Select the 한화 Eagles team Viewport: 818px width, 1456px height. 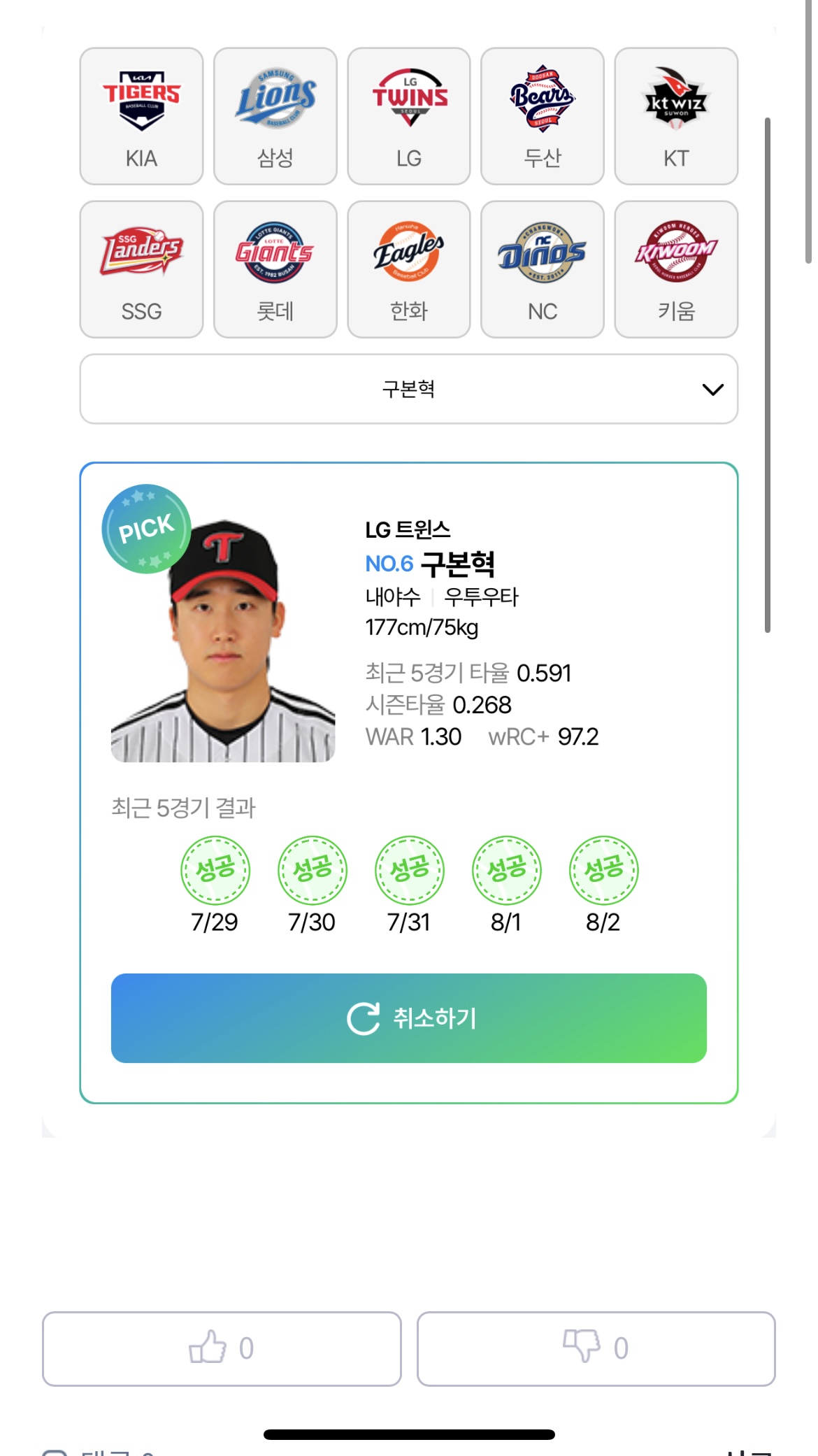[409, 269]
